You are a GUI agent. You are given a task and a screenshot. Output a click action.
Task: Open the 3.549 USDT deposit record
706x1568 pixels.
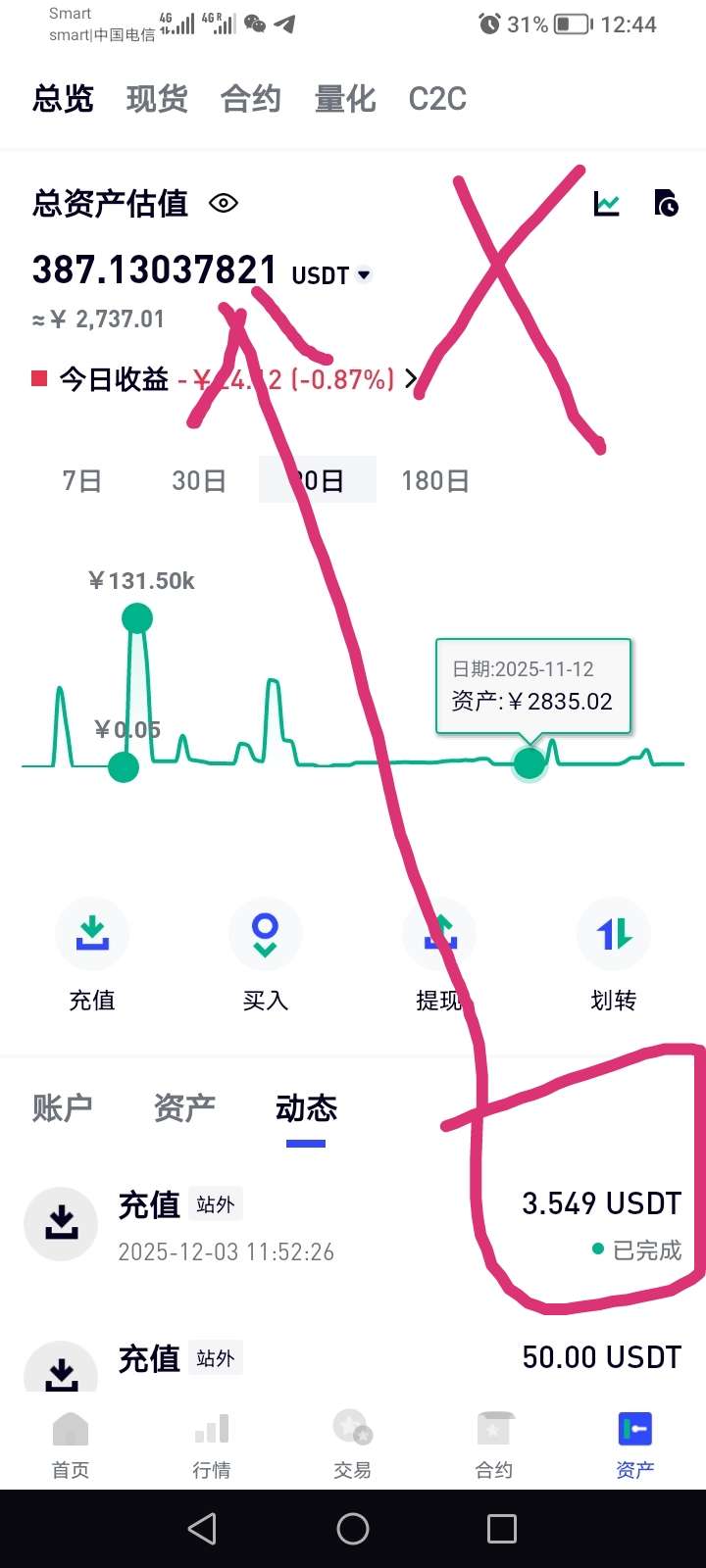tap(353, 1225)
